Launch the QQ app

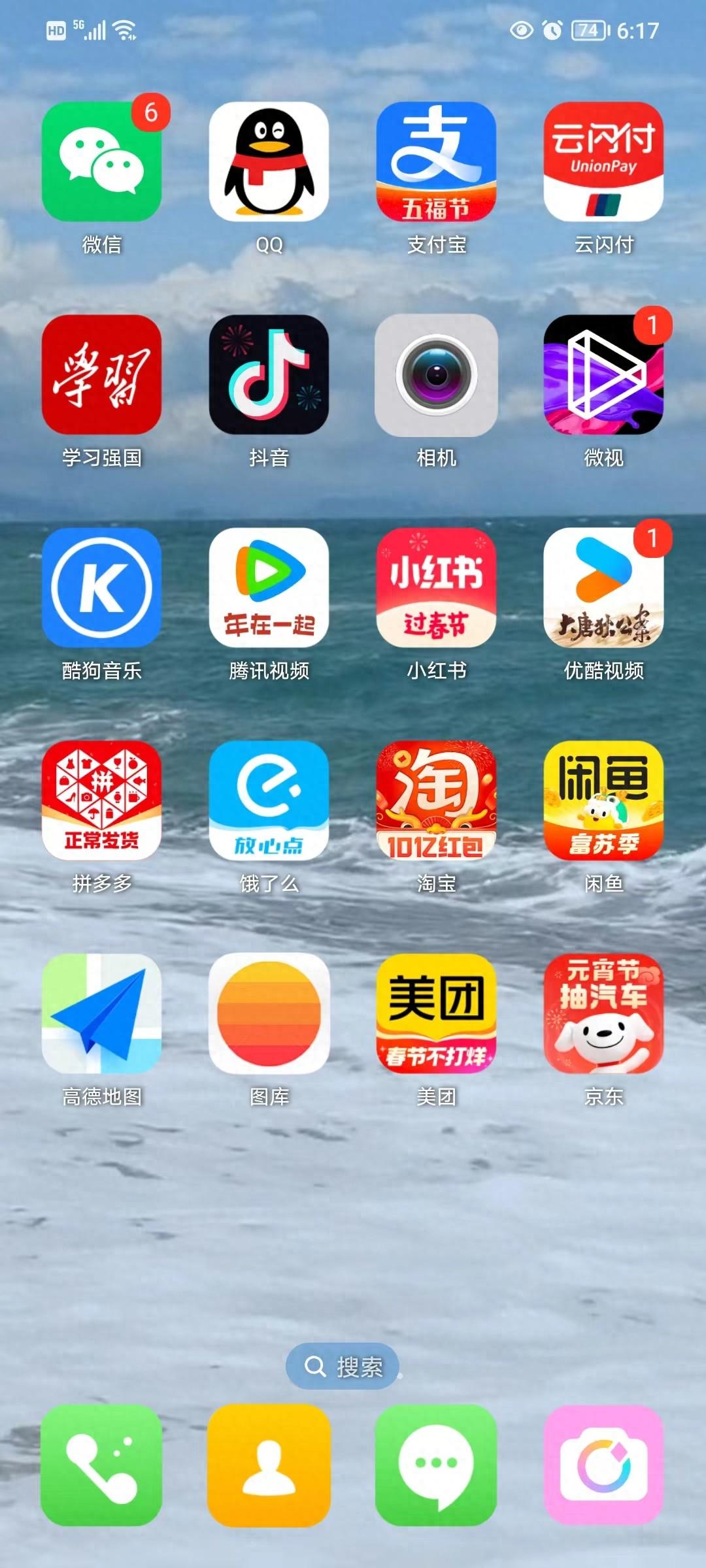269,162
